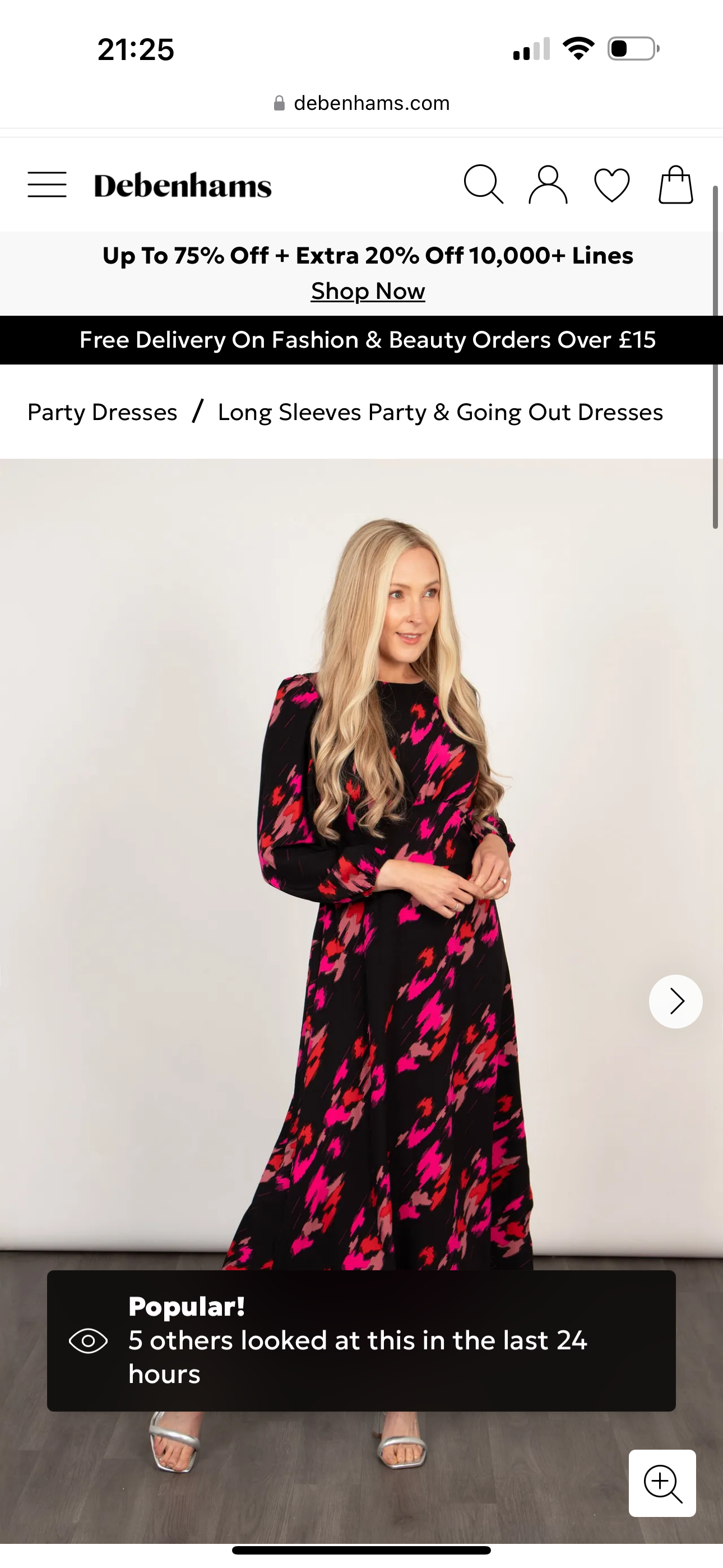Open the search magnifier icon
723x1568 pixels.
tap(483, 185)
